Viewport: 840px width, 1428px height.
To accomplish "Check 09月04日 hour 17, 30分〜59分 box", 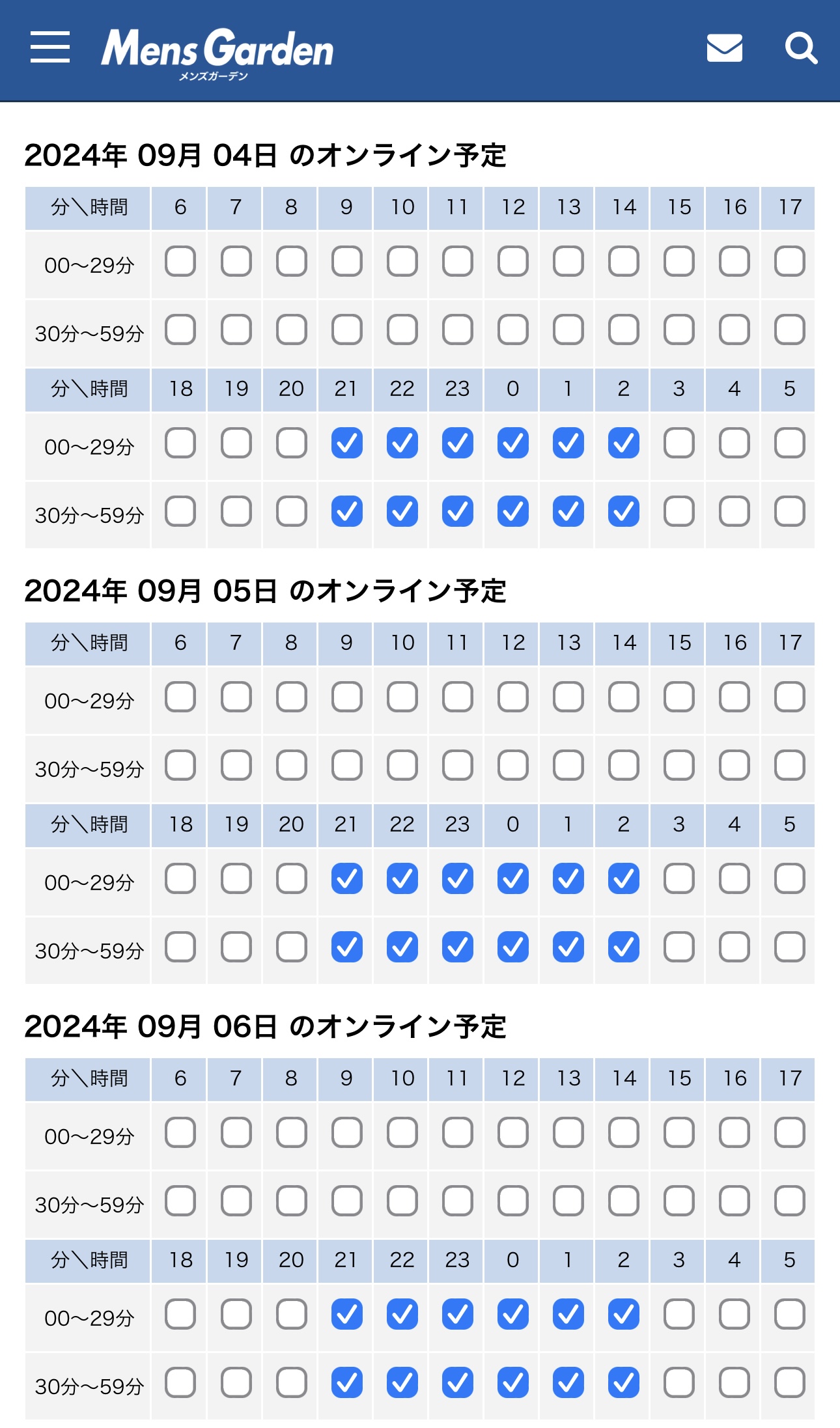I will [x=790, y=329].
